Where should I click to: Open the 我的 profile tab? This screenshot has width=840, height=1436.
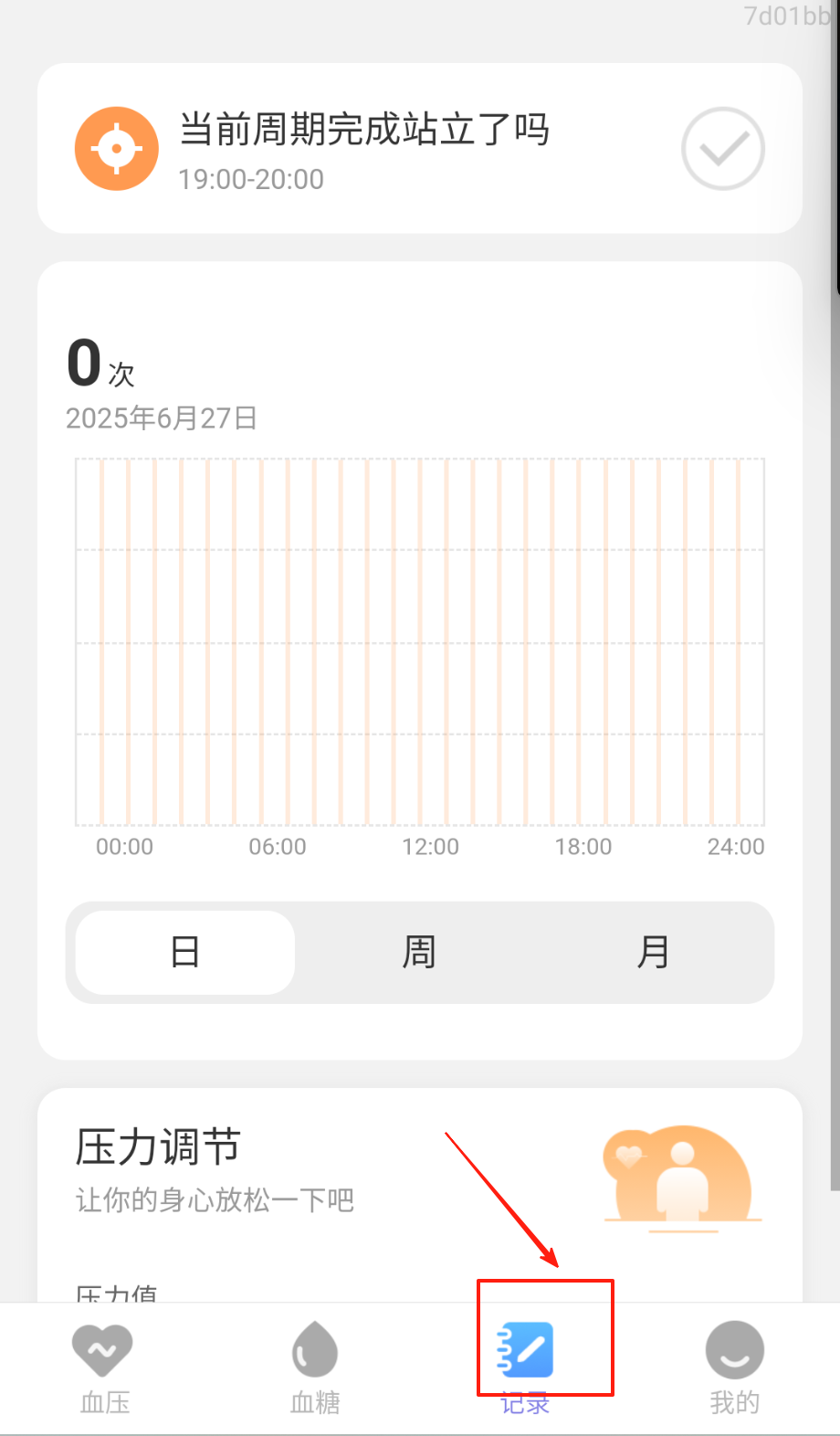tap(735, 1367)
